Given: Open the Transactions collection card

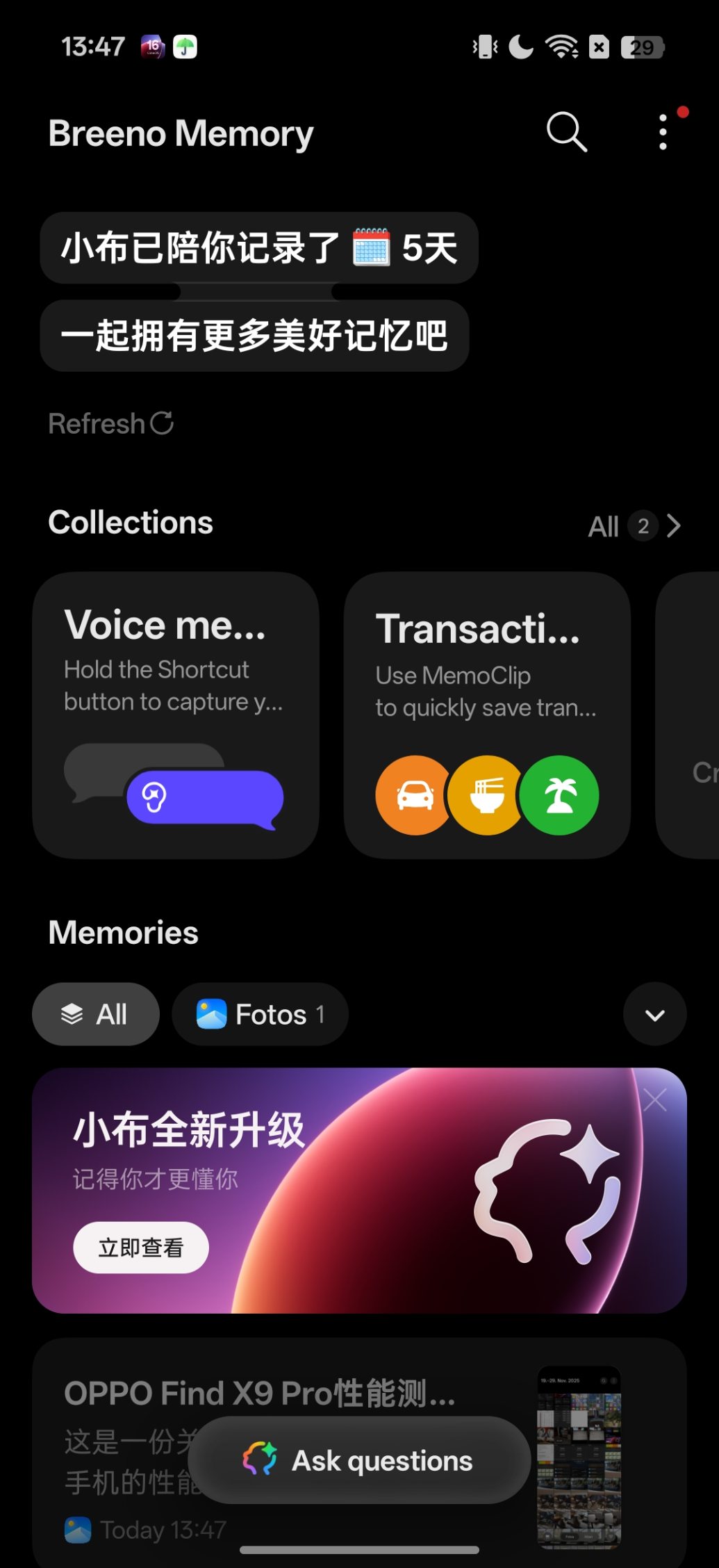Looking at the screenshot, I should (486, 714).
